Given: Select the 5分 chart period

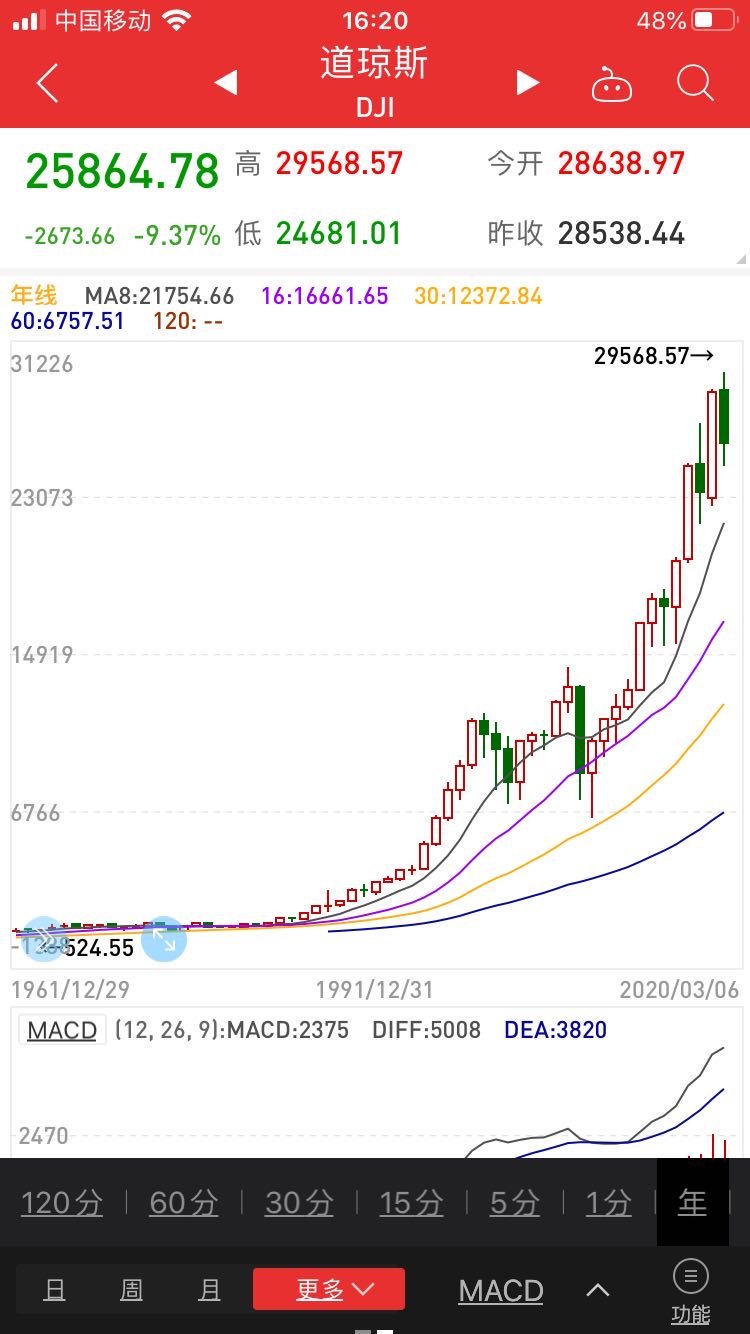Looking at the screenshot, I should click(x=515, y=1203).
